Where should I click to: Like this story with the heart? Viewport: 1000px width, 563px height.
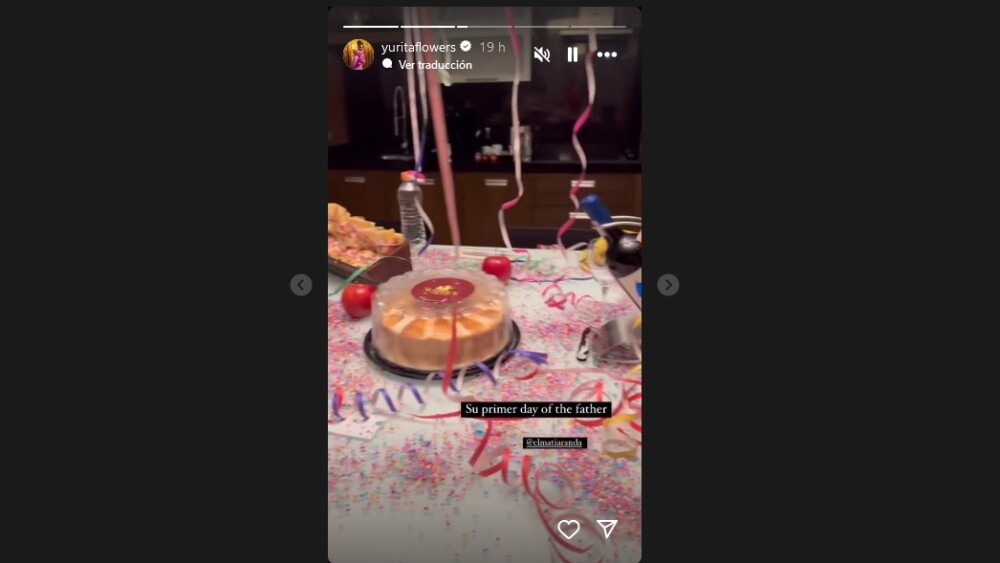569,529
